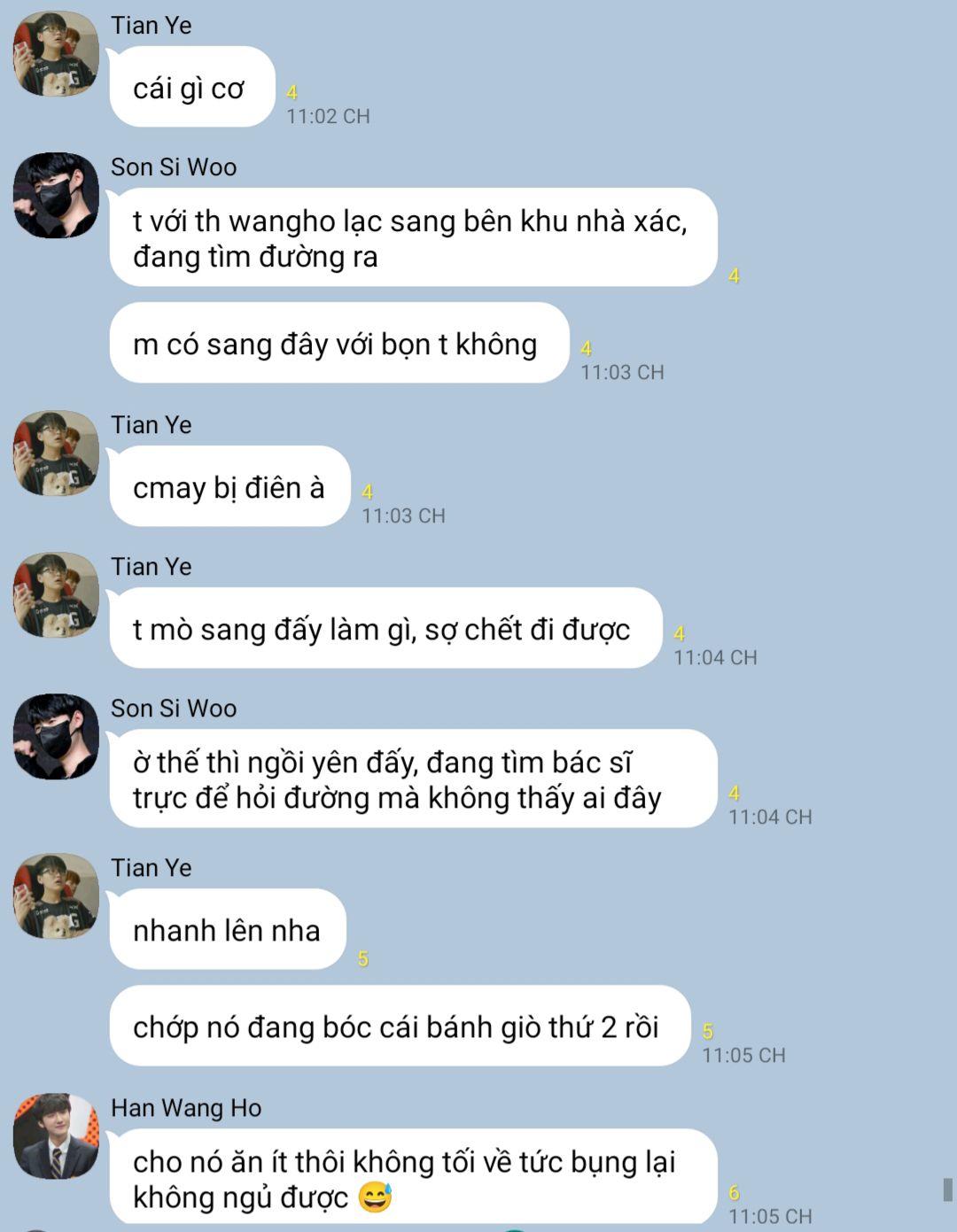Open Tian Ye's avatar beside "nhanh lên nha"
957x1232 pixels.
56,896
